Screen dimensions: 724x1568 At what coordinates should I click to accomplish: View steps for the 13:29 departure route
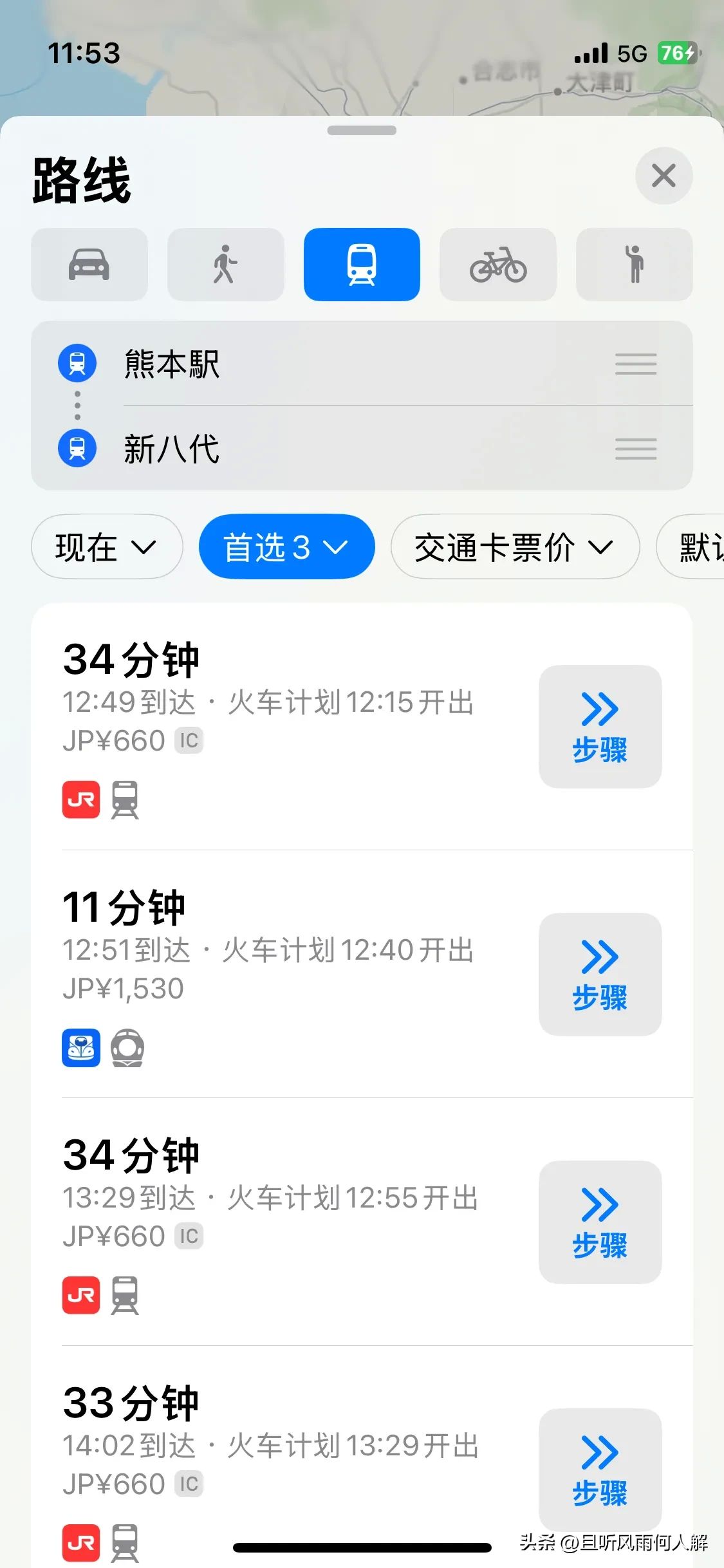click(600, 1470)
